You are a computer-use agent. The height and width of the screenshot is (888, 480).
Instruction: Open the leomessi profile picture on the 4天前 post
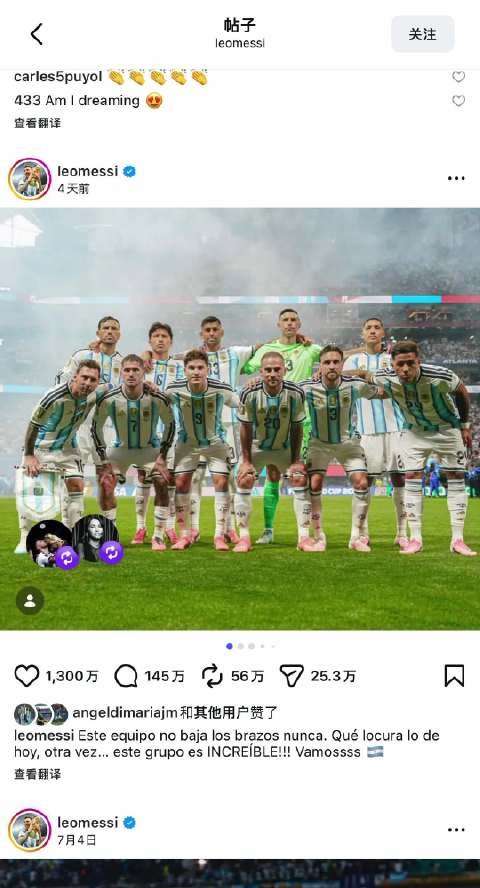point(29,179)
